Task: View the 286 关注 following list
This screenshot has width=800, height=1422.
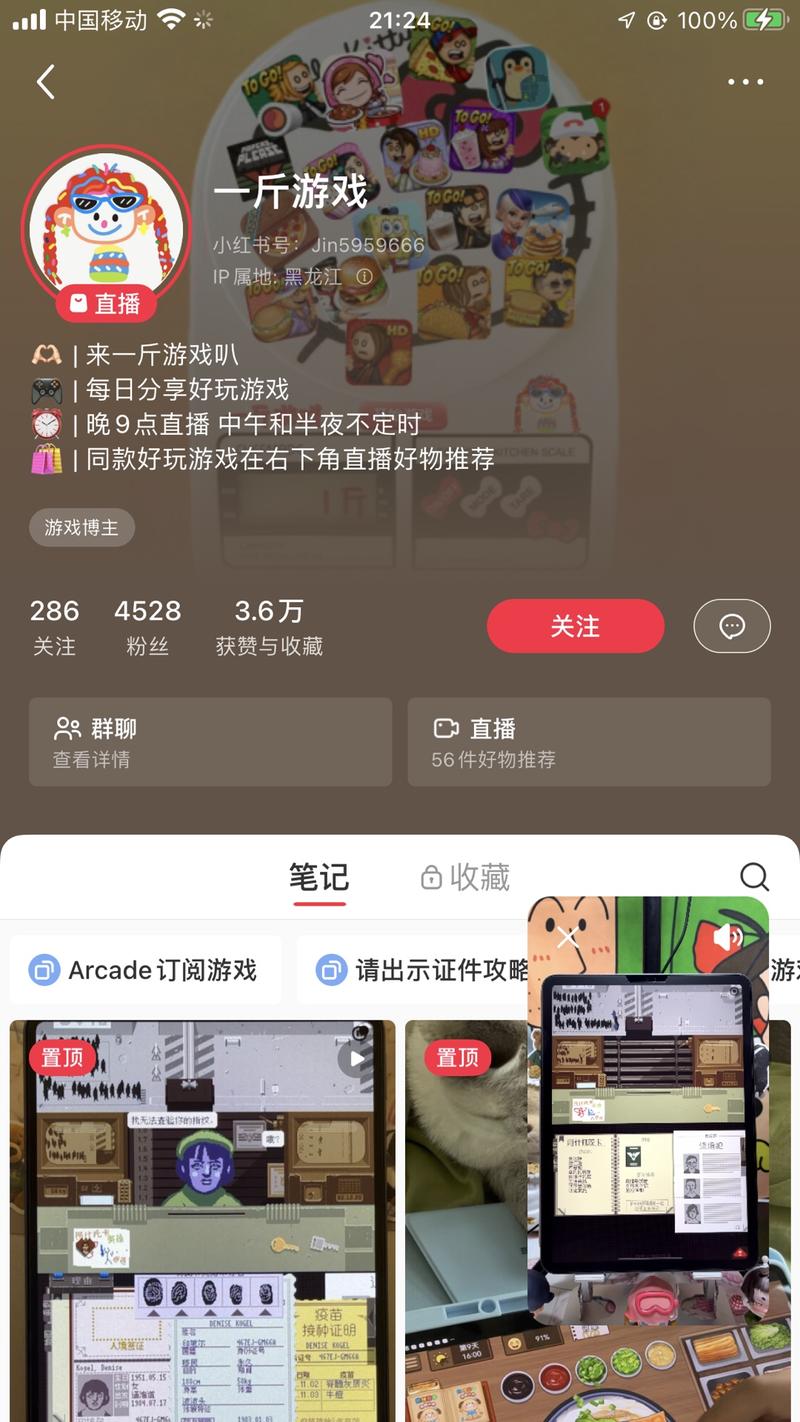Action: (x=54, y=627)
